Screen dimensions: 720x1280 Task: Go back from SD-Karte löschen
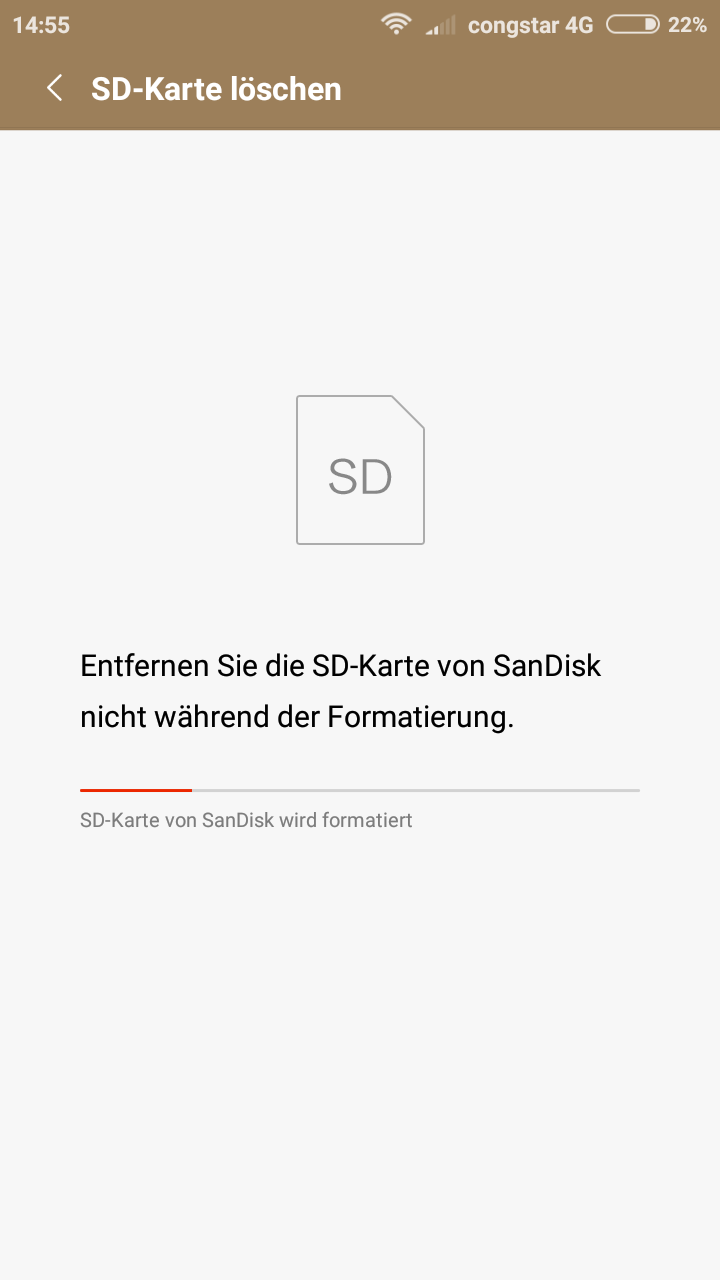click(55, 88)
